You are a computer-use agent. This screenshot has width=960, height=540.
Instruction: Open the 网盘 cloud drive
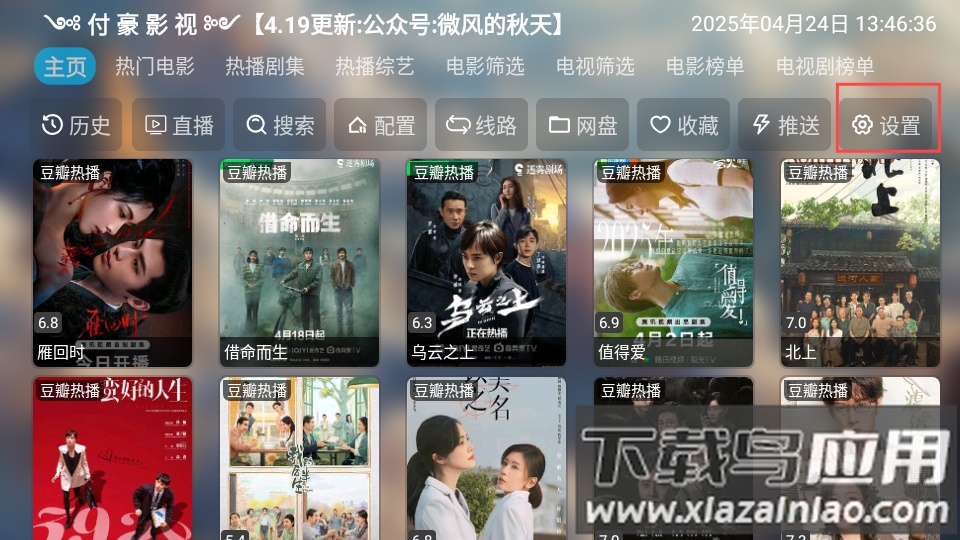coord(583,125)
